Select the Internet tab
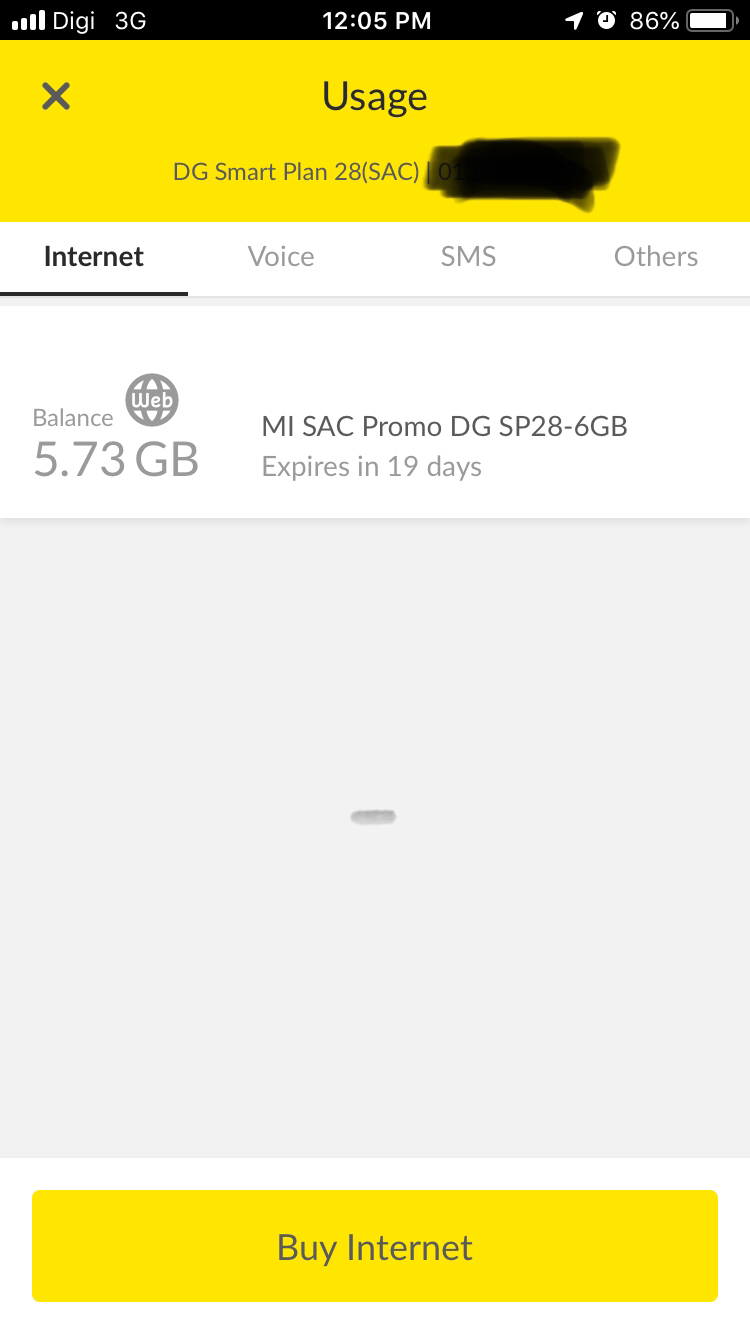The height and width of the screenshot is (1334, 750). coord(94,257)
